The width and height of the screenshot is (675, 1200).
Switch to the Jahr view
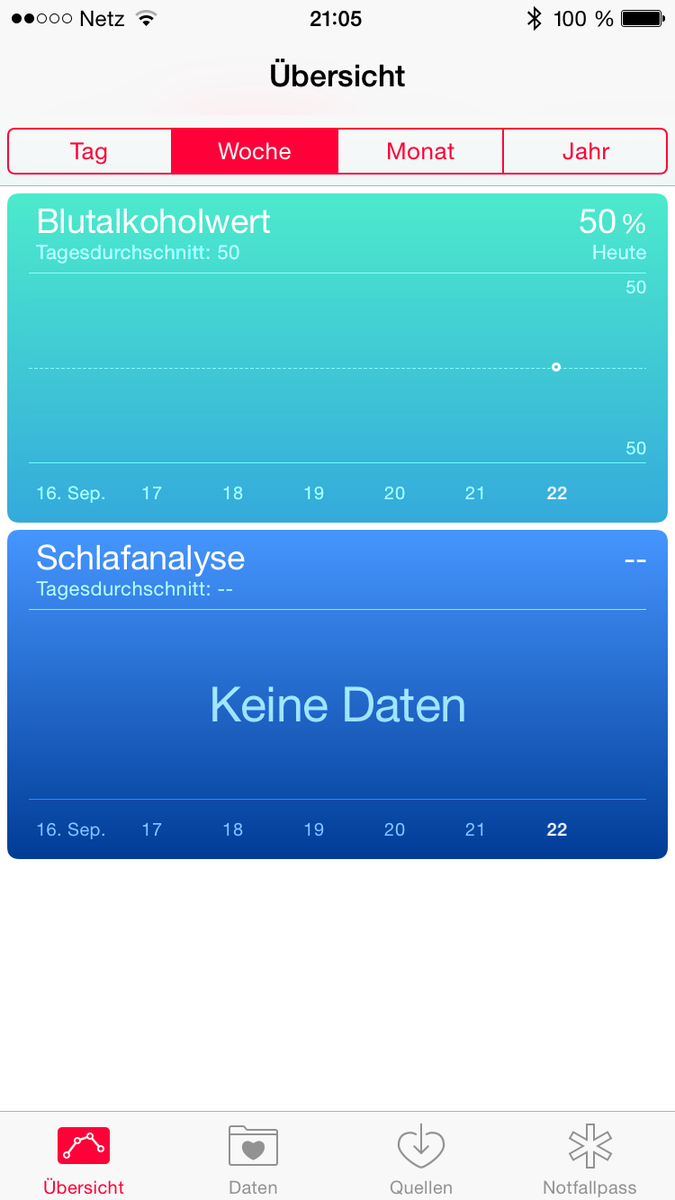tap(585, 152)
